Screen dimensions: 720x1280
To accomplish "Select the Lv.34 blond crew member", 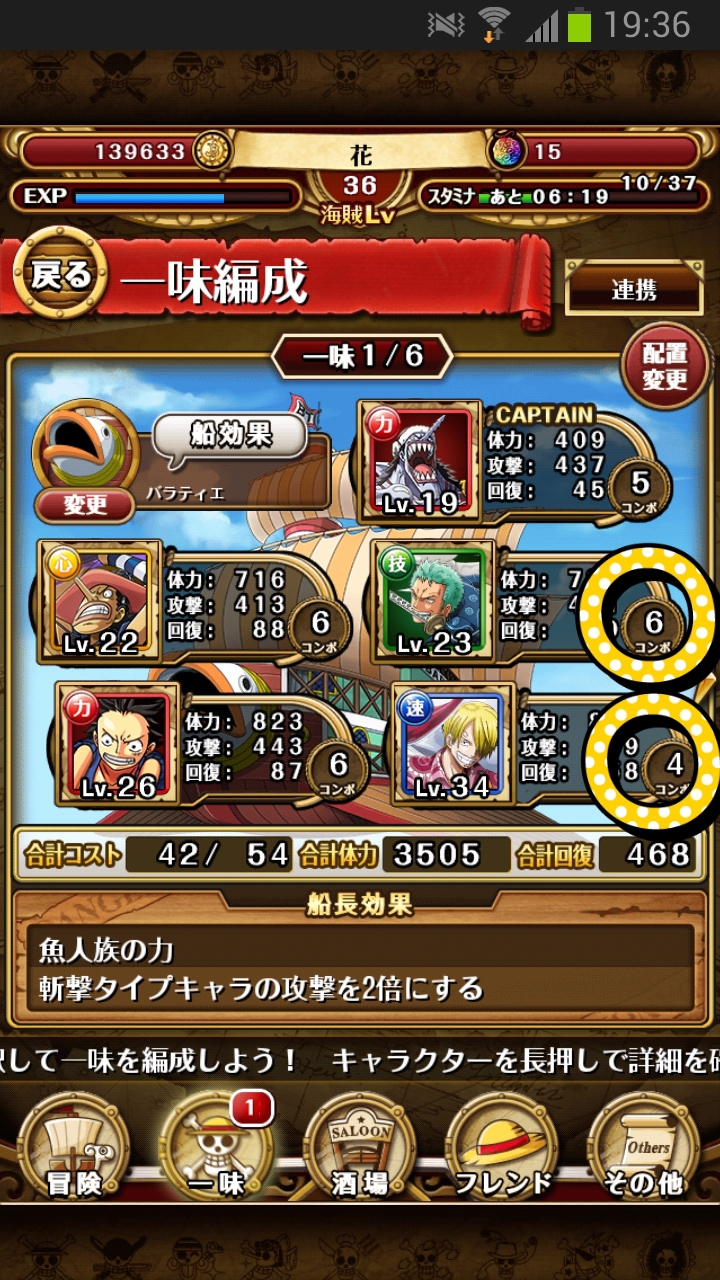I will pyautogui.click(x=453, y=745).
